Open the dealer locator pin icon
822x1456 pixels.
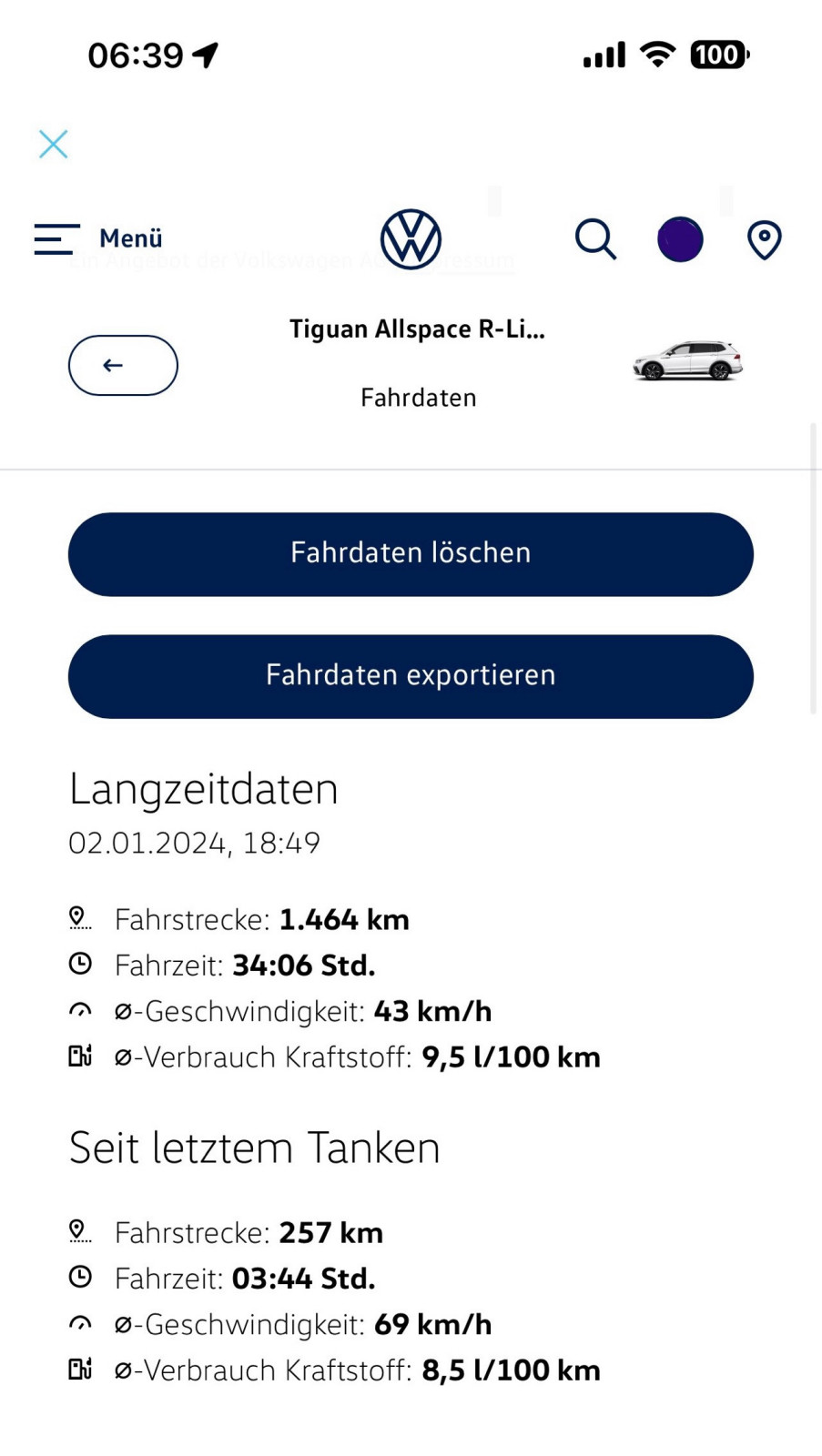(x=764, y=238)
